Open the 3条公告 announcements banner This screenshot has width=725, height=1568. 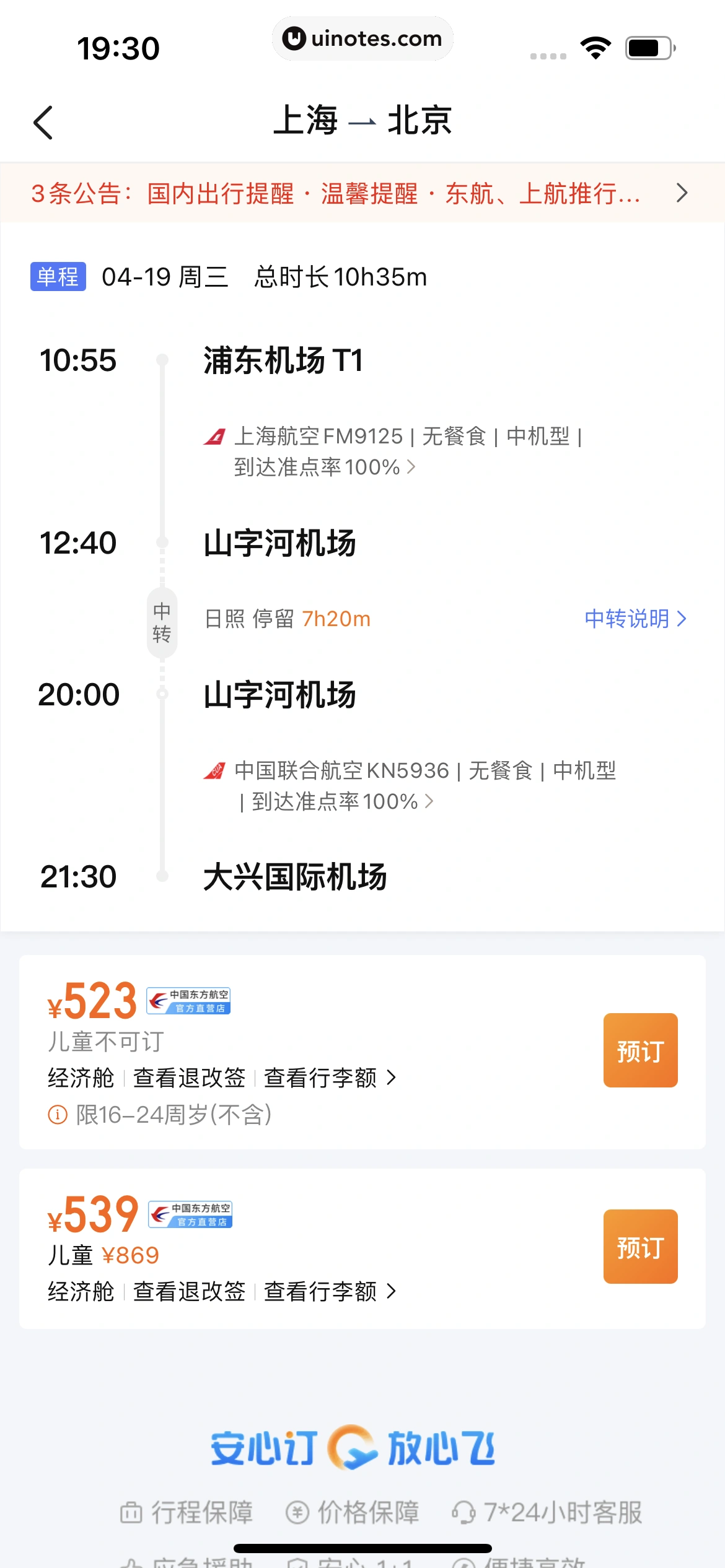[x=362, y=193]
